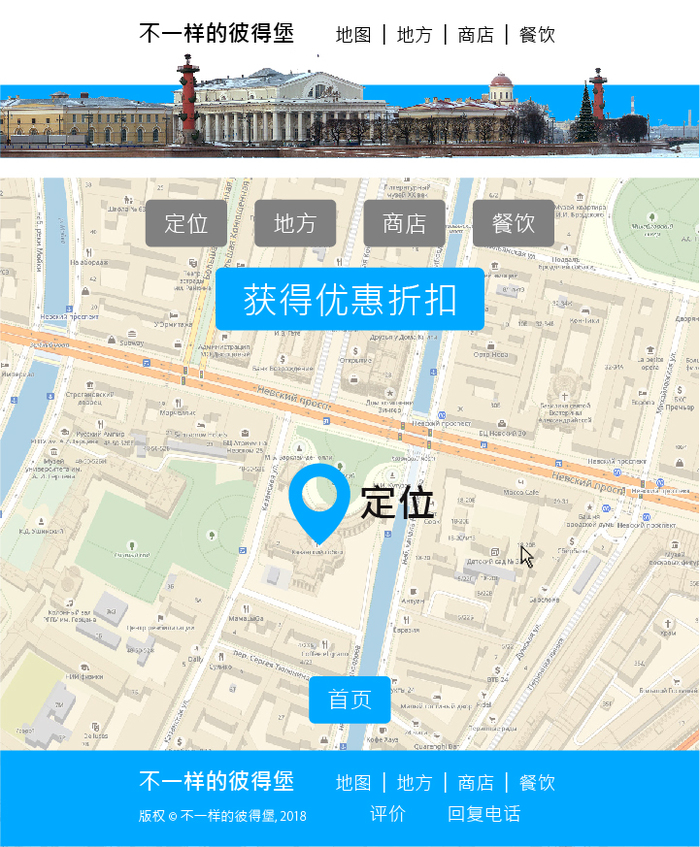The image size is (700, 847).
Task: Open the 评价 link
Action: (x=388, y=814)
